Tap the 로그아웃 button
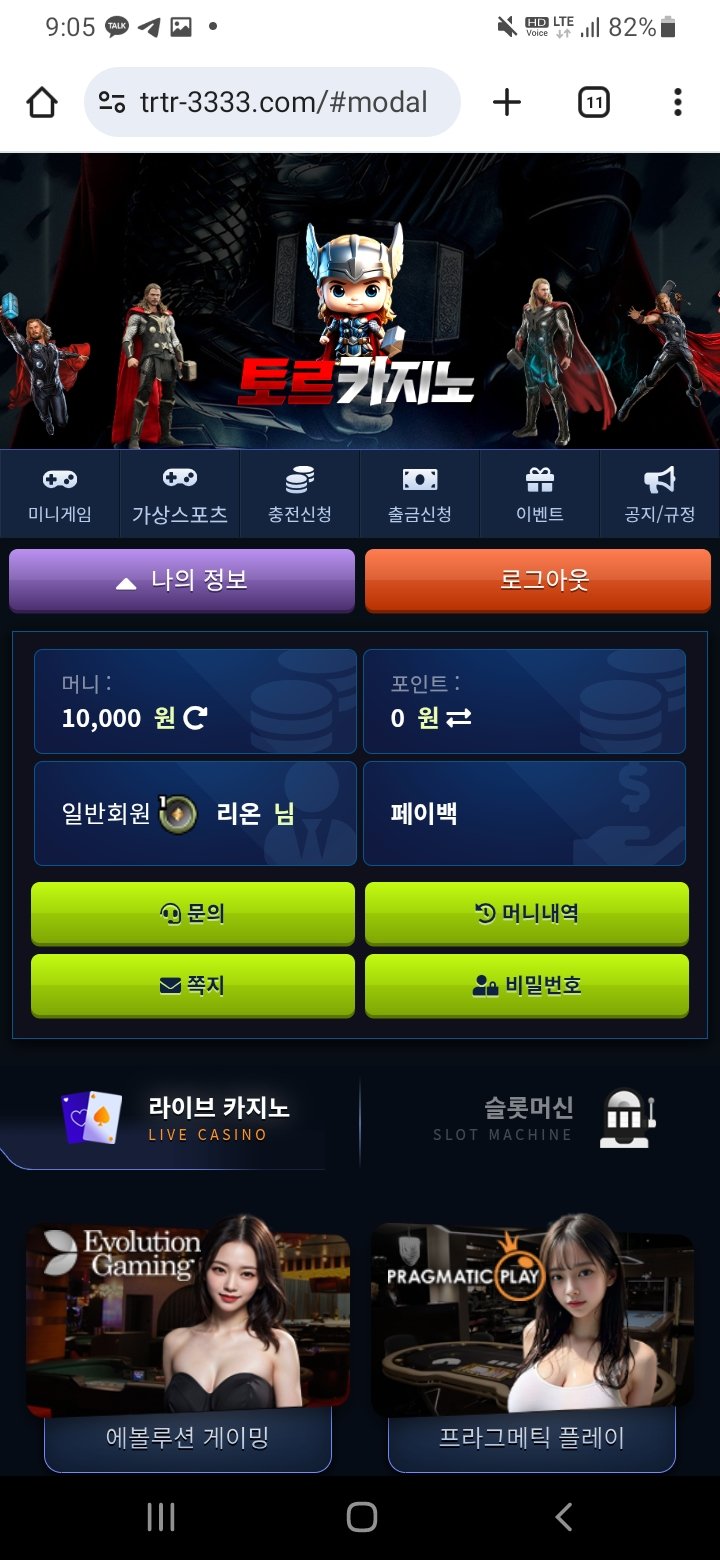Screen dimensions: 720x1560 (538, 580)
